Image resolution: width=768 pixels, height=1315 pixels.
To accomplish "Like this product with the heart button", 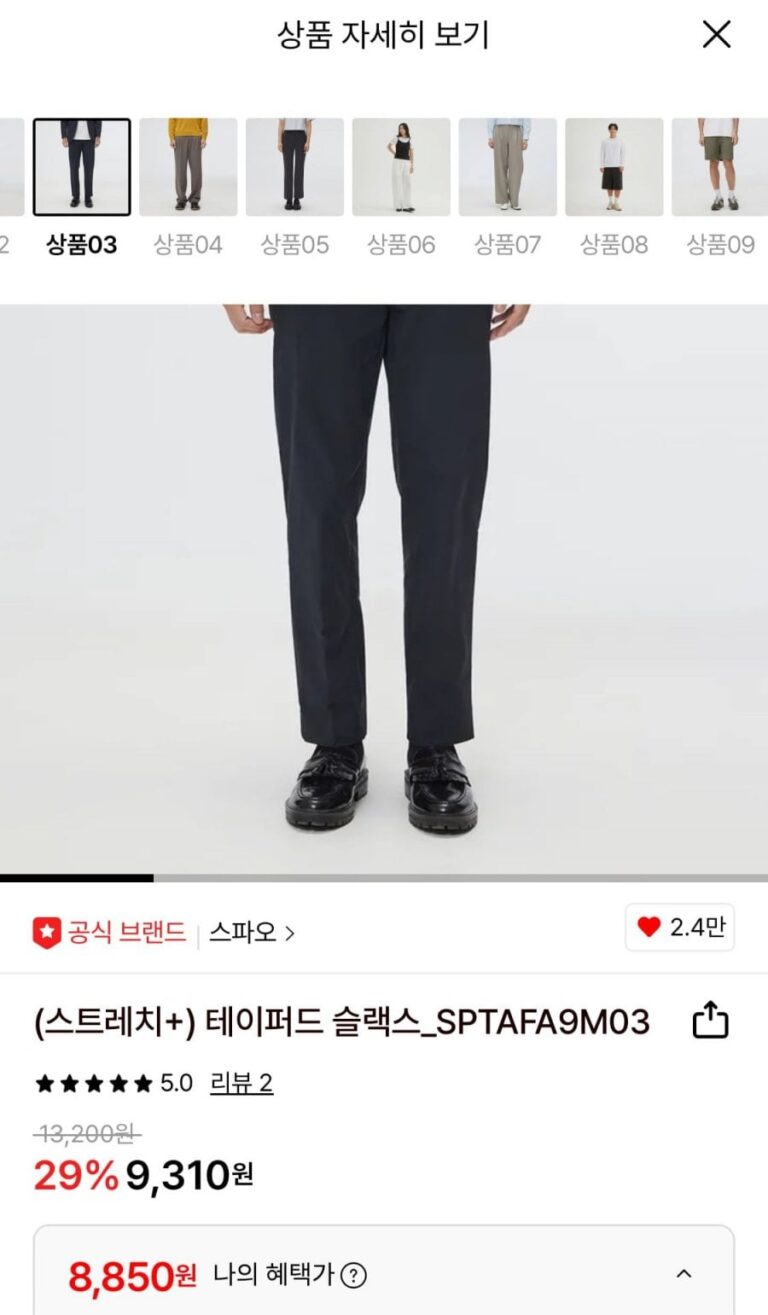I will coord(680,927).
